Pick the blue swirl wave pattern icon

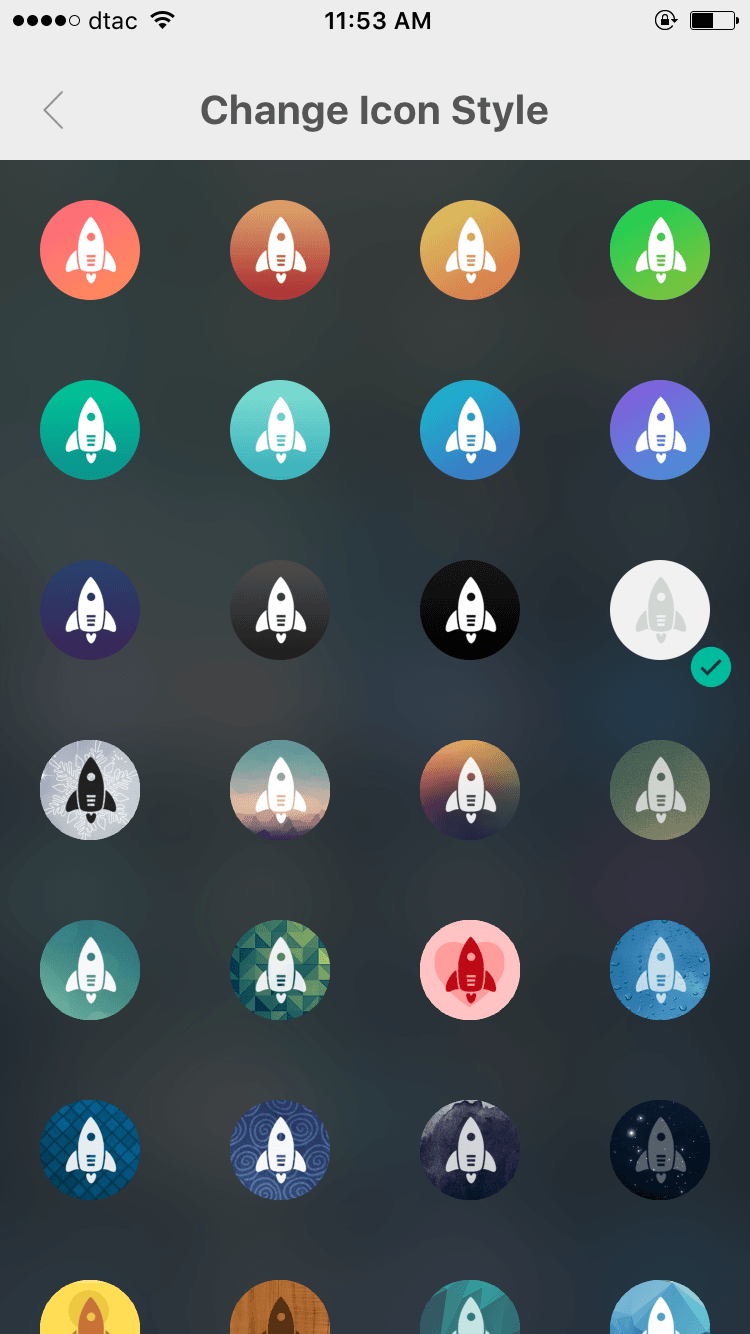[x=280, y=1150]
